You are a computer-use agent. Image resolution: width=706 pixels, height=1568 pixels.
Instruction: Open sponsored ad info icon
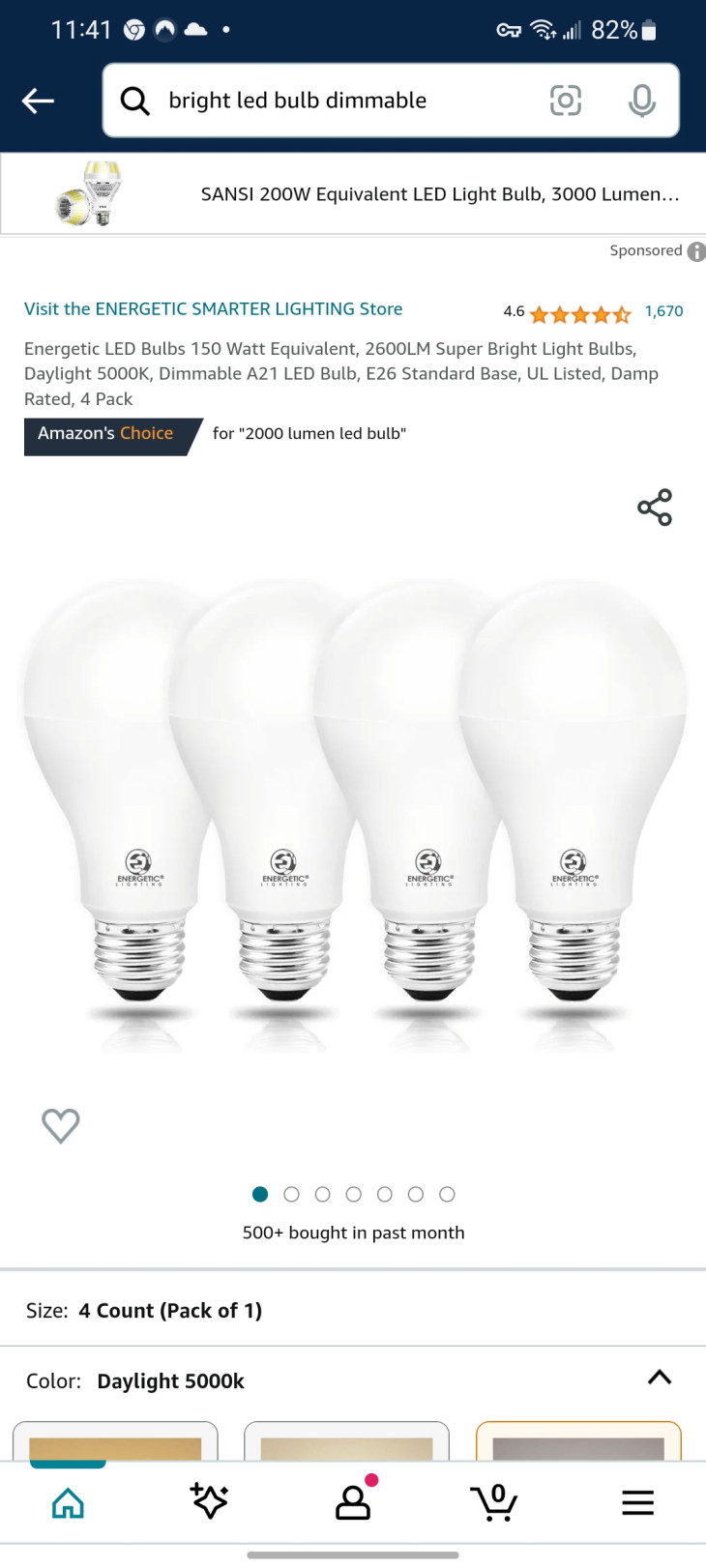coord(695,251)
